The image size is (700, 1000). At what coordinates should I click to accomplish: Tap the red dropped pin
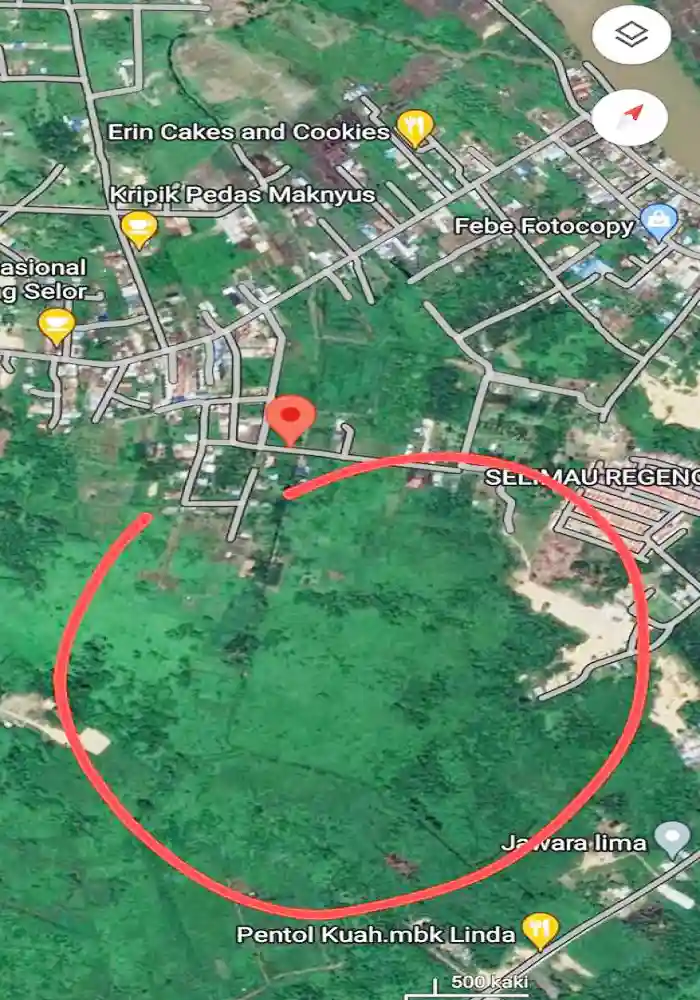pyautogui.click(x=291, y=418)
